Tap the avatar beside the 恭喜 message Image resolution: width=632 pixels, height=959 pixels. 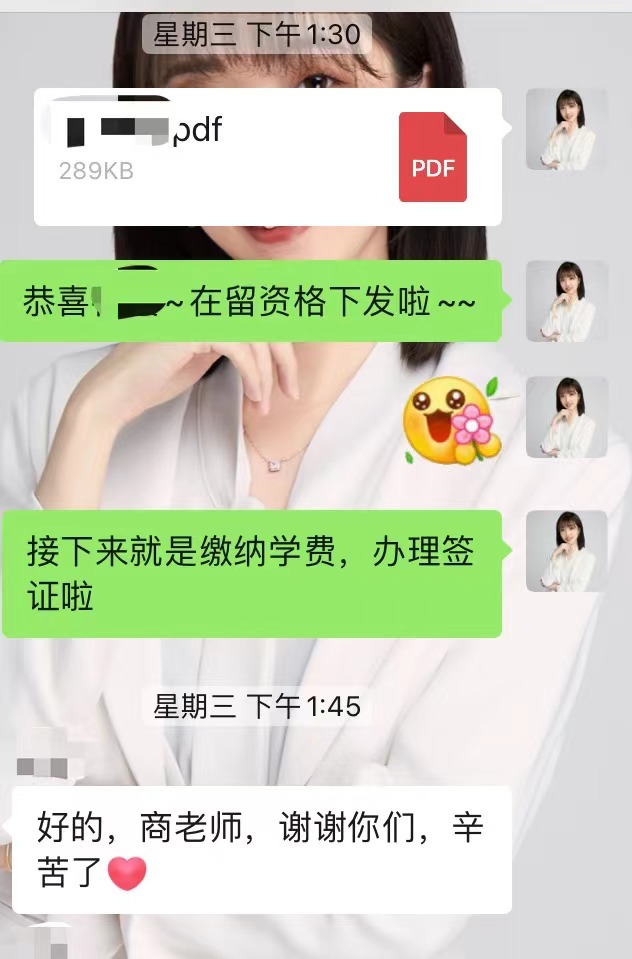coord(566,301)
